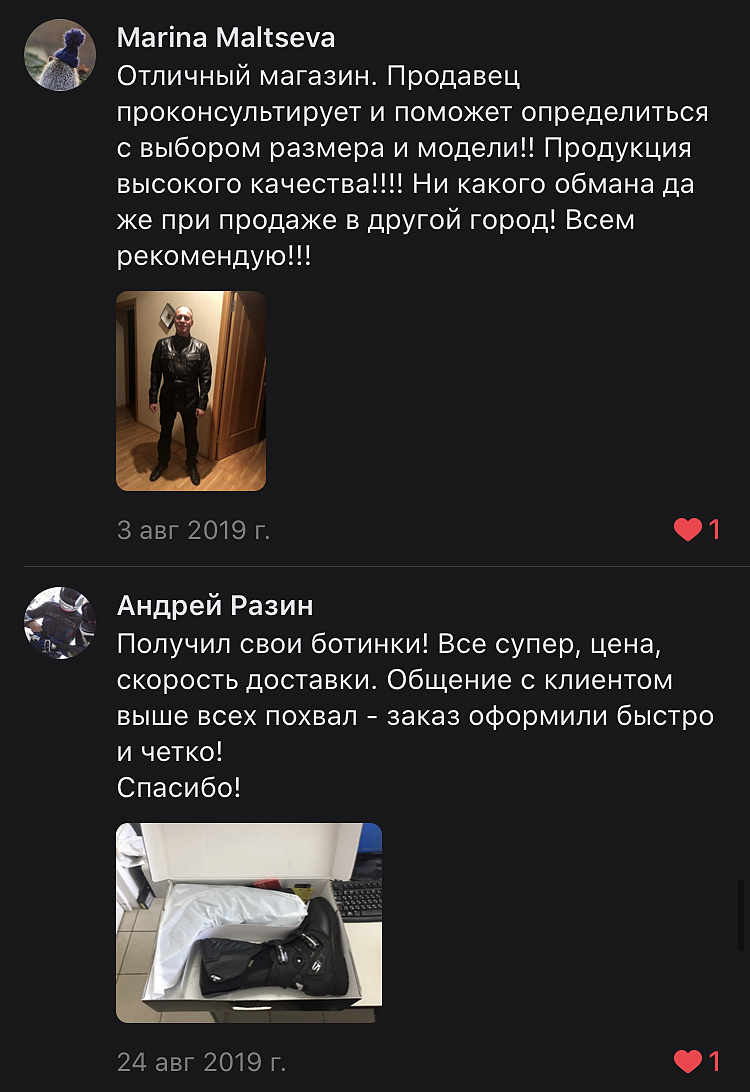Open Андрей Разин's name link
Viewport: 750px width, 1092px height.
(215, 605)
